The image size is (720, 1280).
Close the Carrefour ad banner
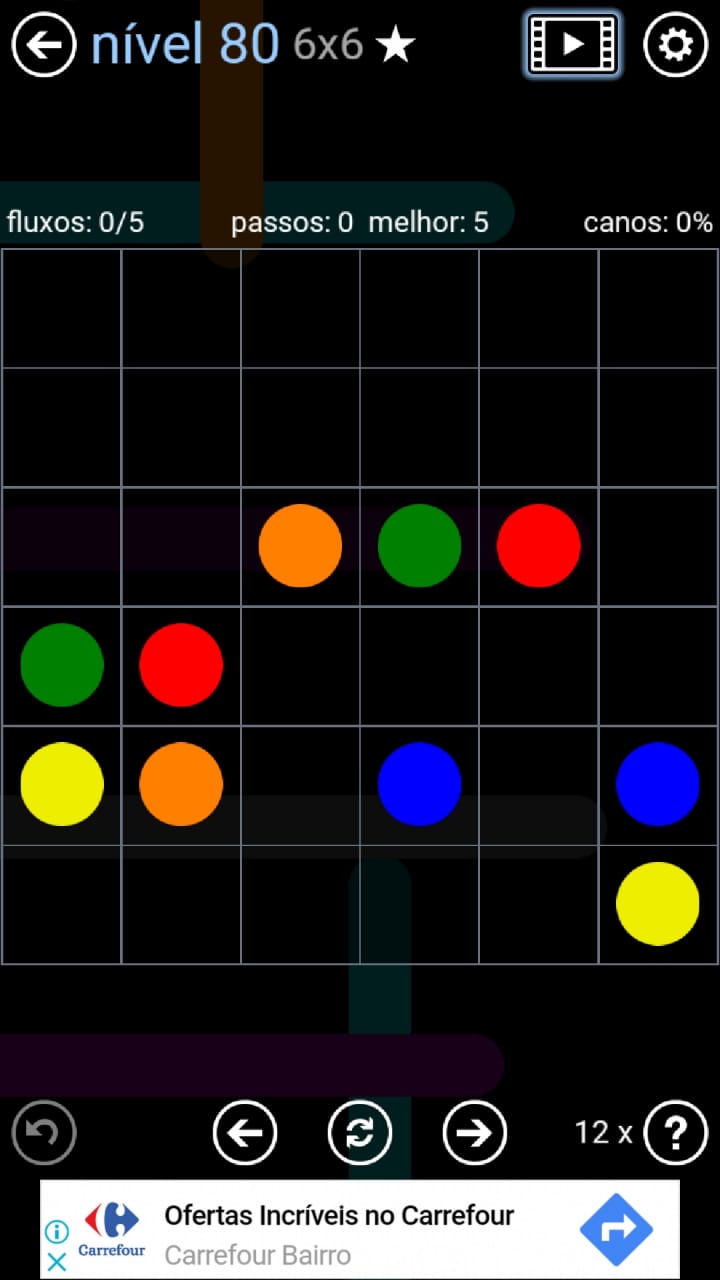[x=57, y=1261]
